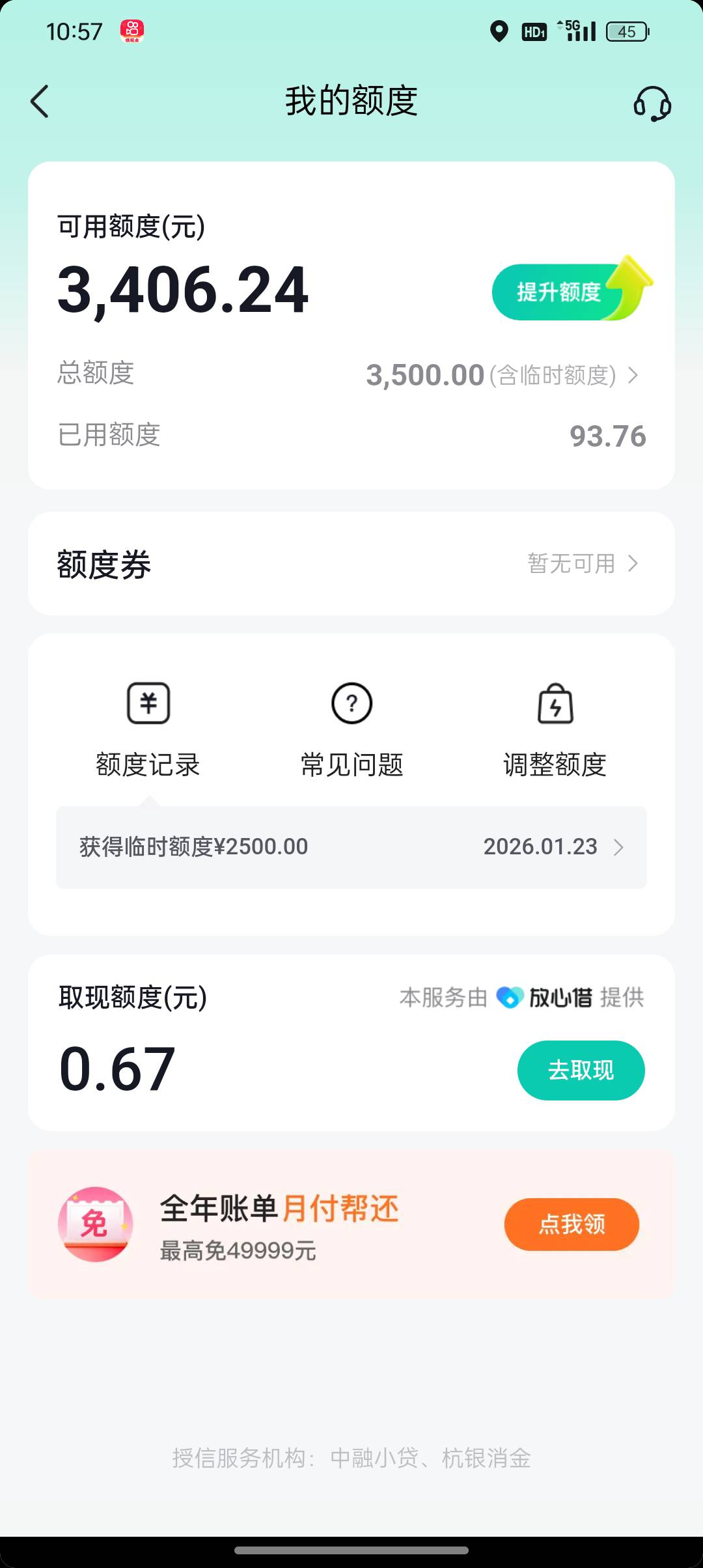This screenshot has width=703, height=1568.
Task: Open 调整额度 option
Action: [x=555, y=729]
